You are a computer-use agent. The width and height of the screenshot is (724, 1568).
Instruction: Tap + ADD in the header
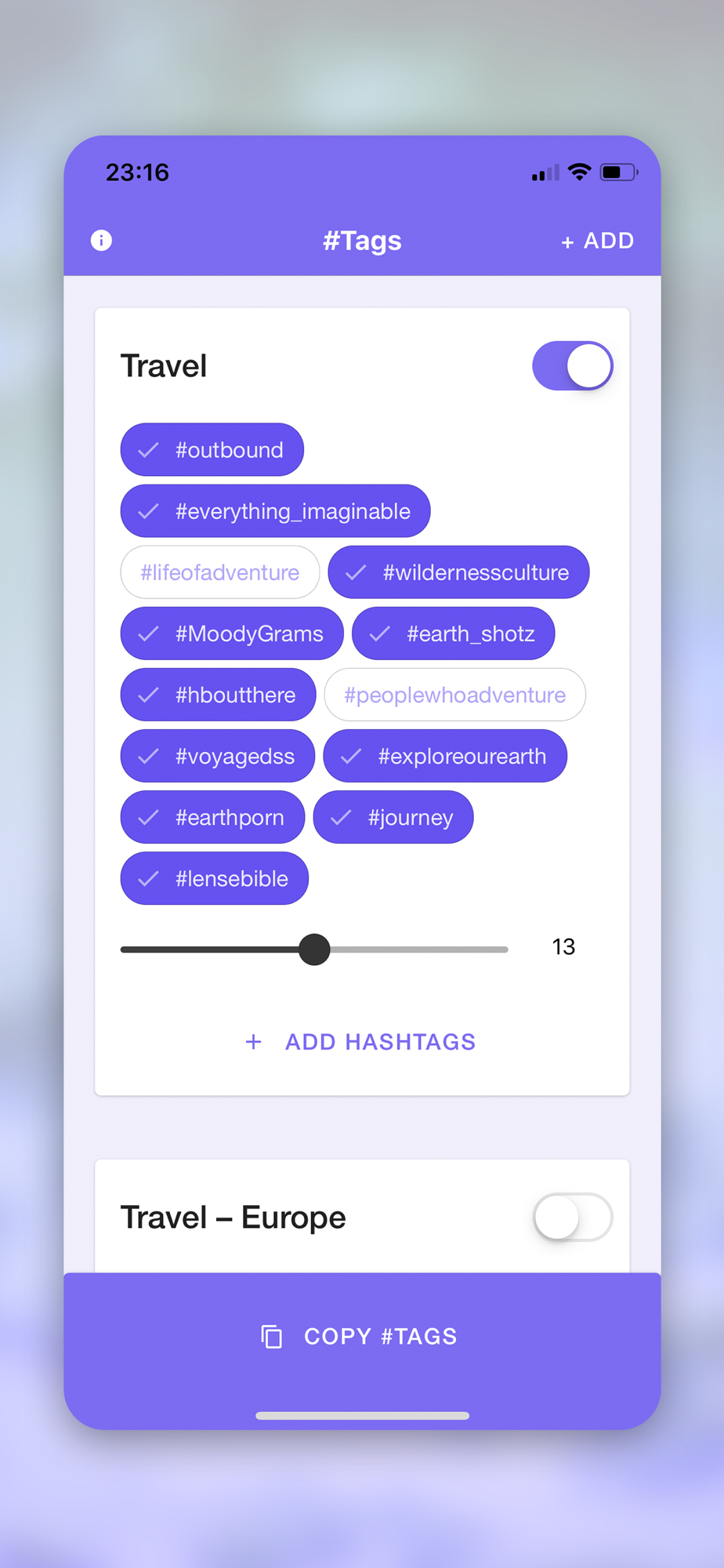[597, 241]
